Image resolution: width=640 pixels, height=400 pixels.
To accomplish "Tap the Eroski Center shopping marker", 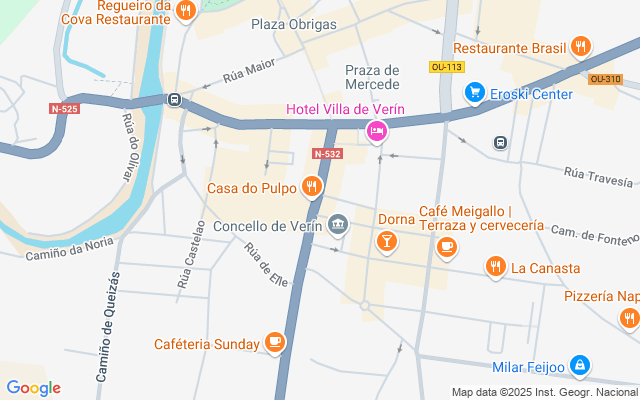I will coord(476,94).
